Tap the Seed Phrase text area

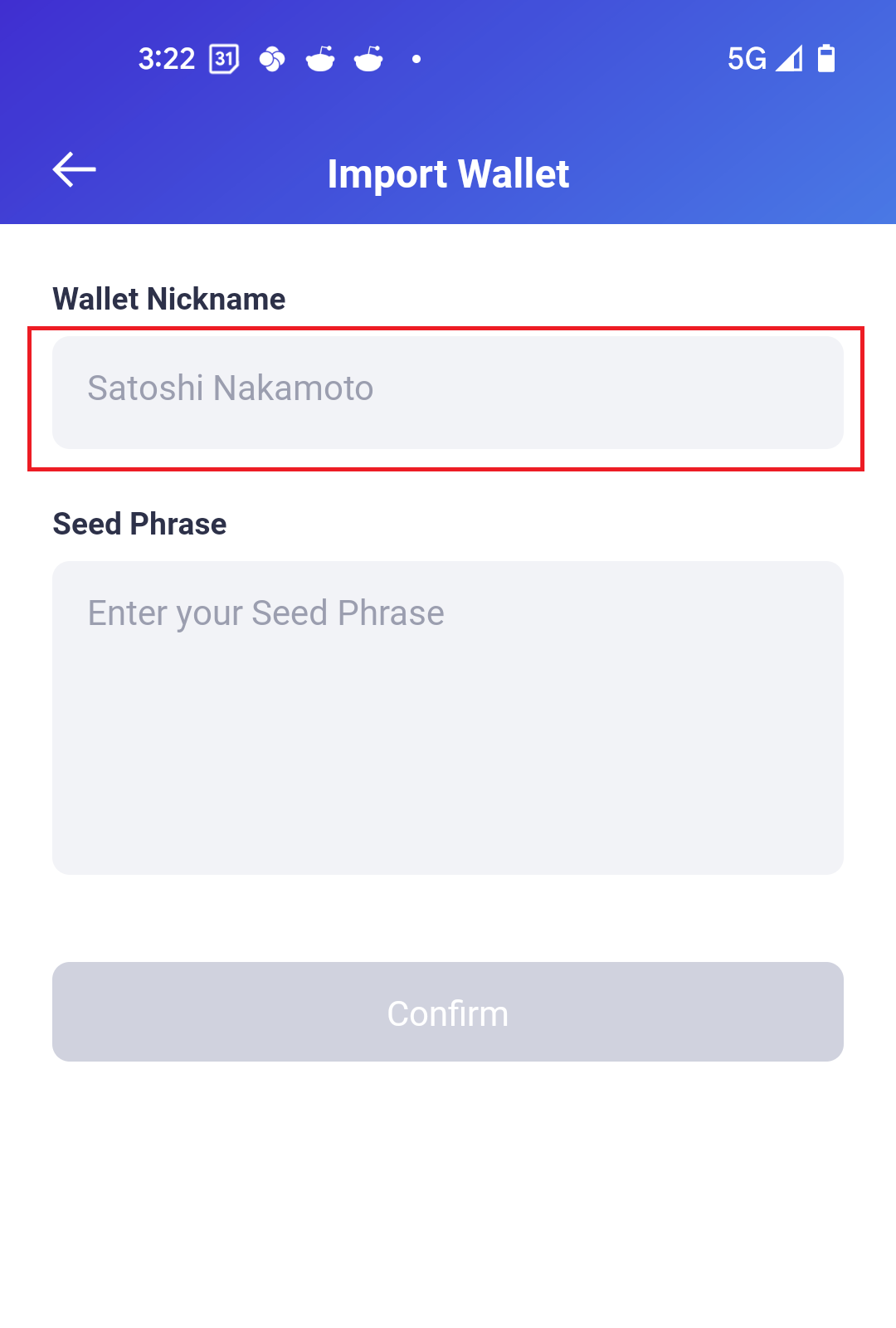tap(448, 718)
